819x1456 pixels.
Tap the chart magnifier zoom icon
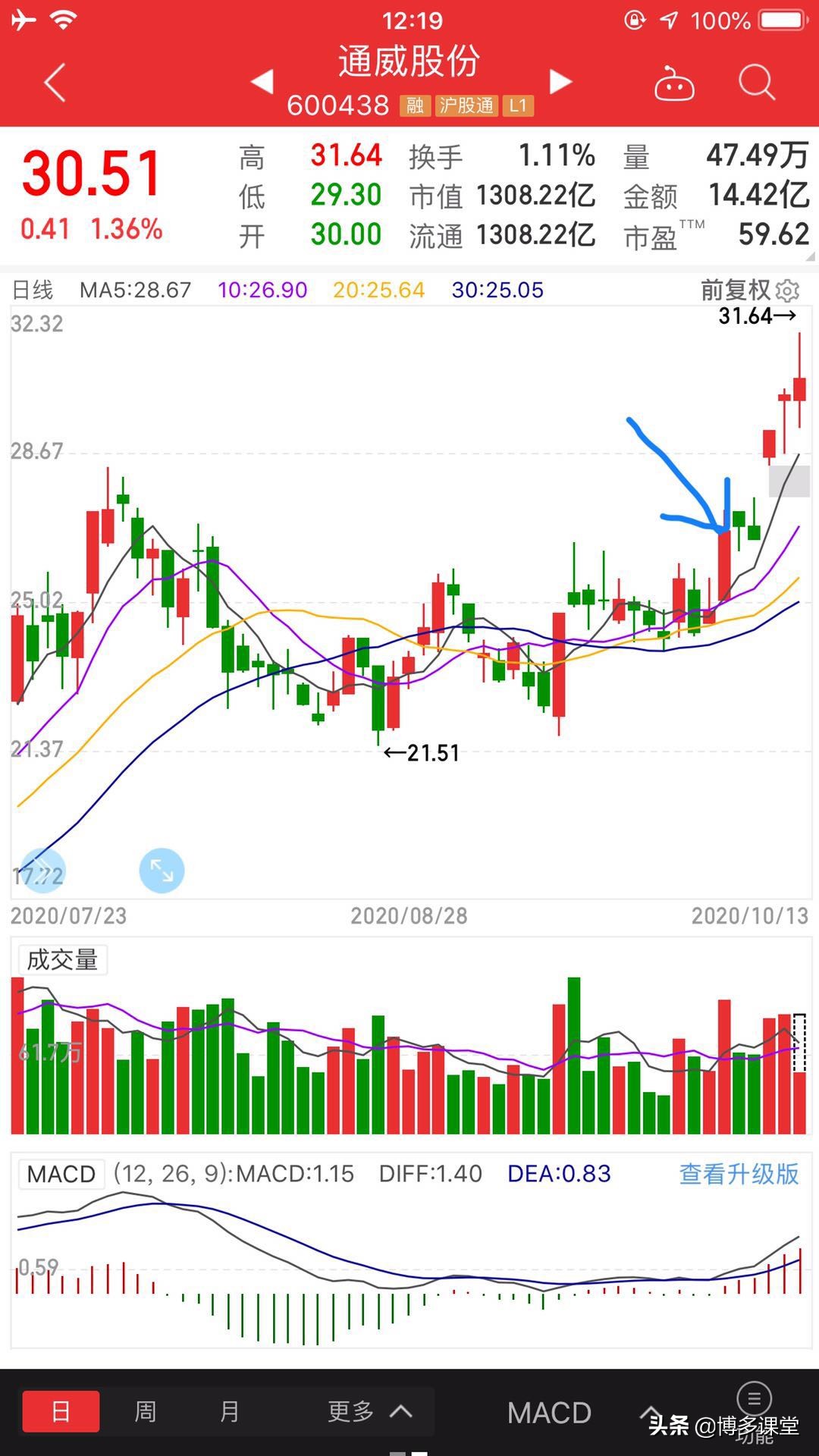point(43,871)
